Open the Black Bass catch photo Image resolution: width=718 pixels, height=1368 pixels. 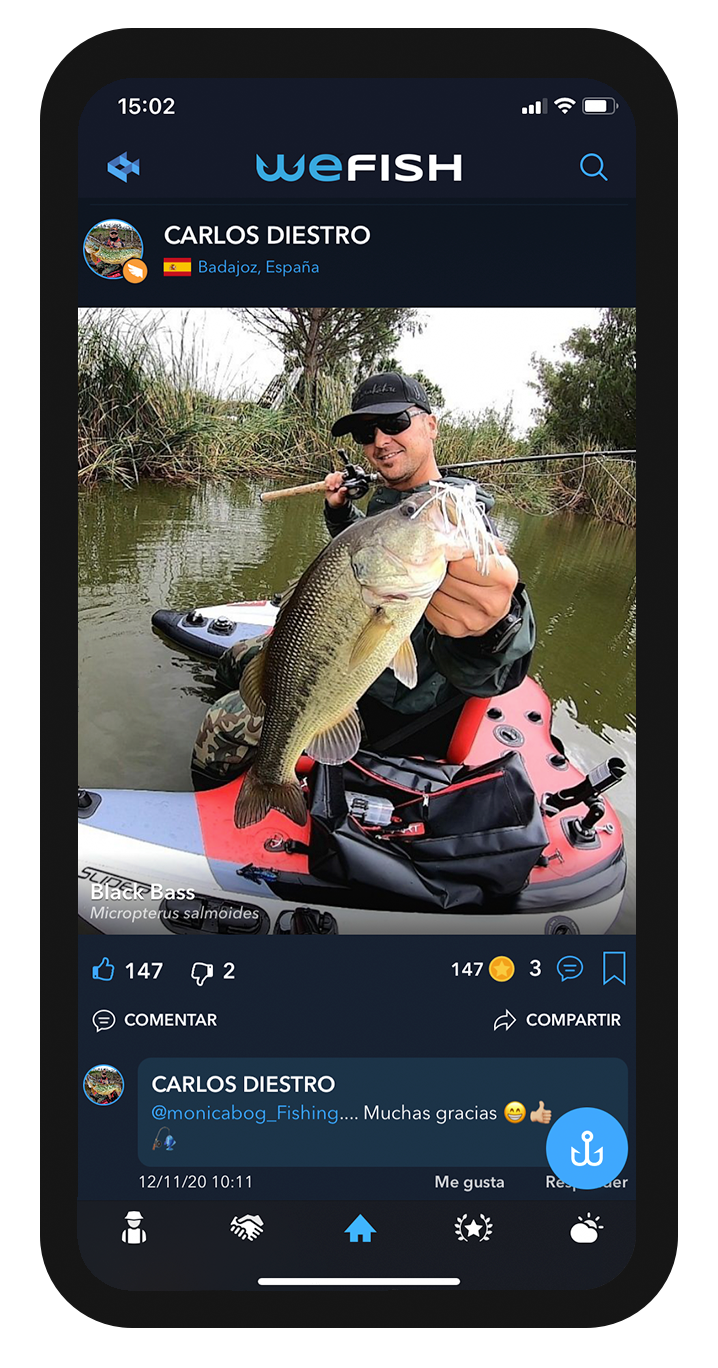[357, 620]
